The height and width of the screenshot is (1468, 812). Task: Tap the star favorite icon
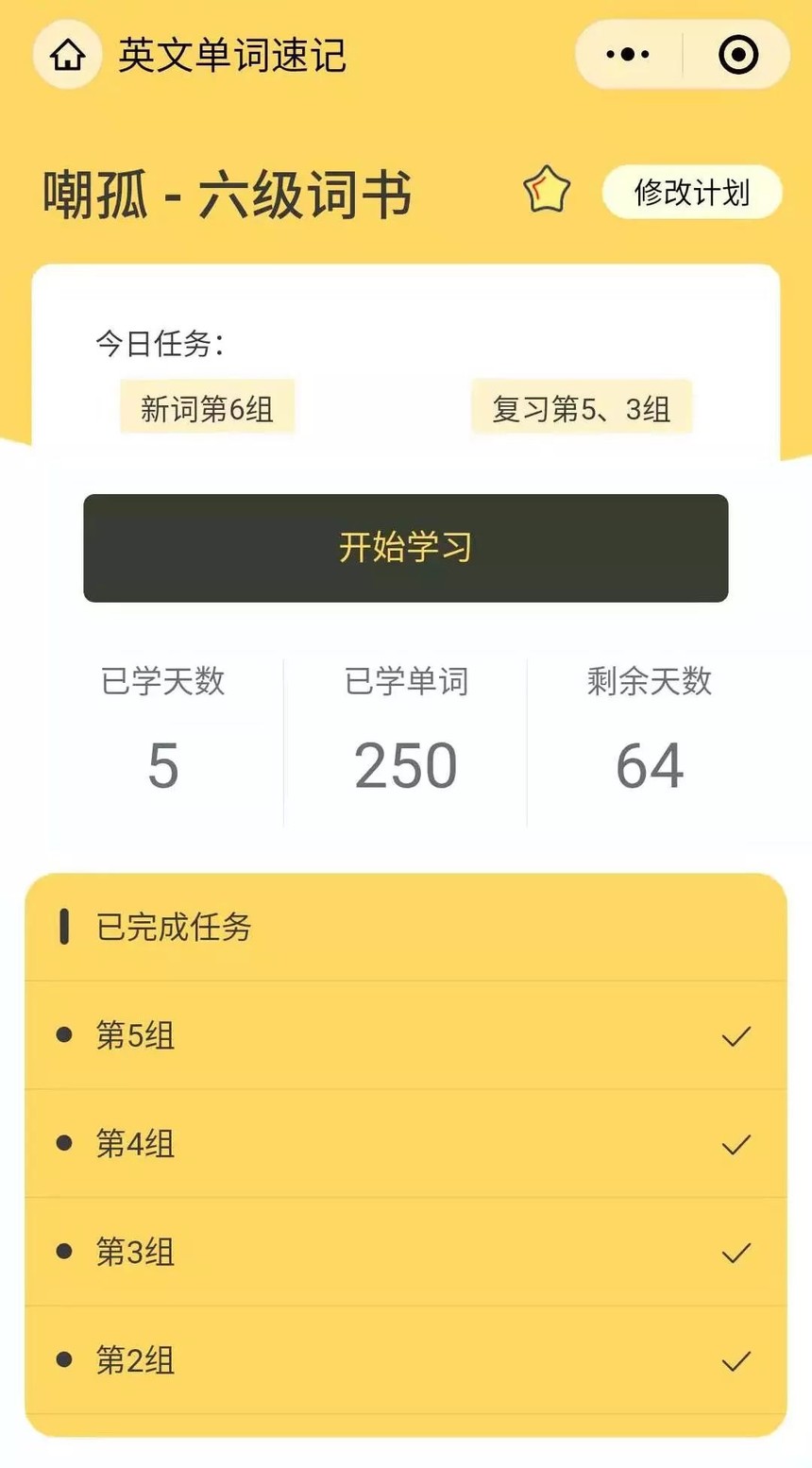pyautogui.click(x=547, y=189)
